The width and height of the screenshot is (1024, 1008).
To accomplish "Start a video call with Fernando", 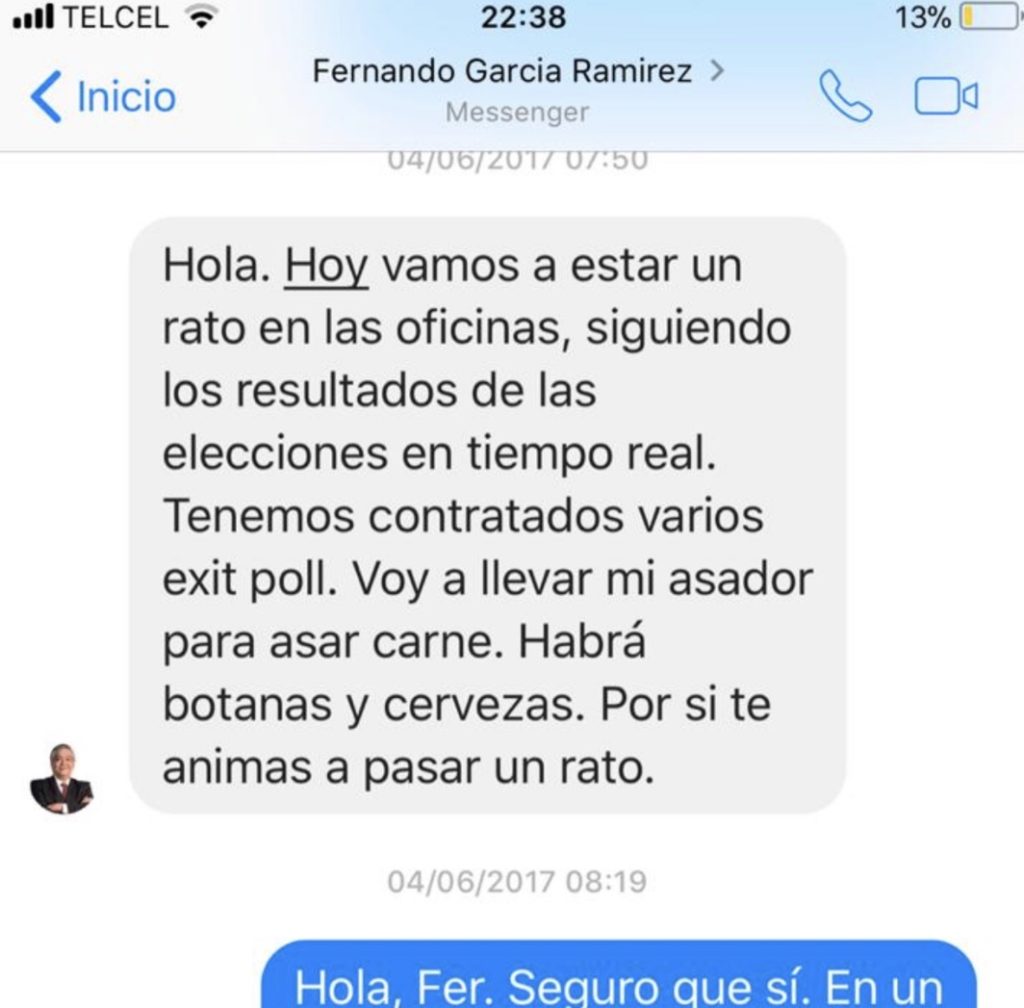I will (945, 97).
